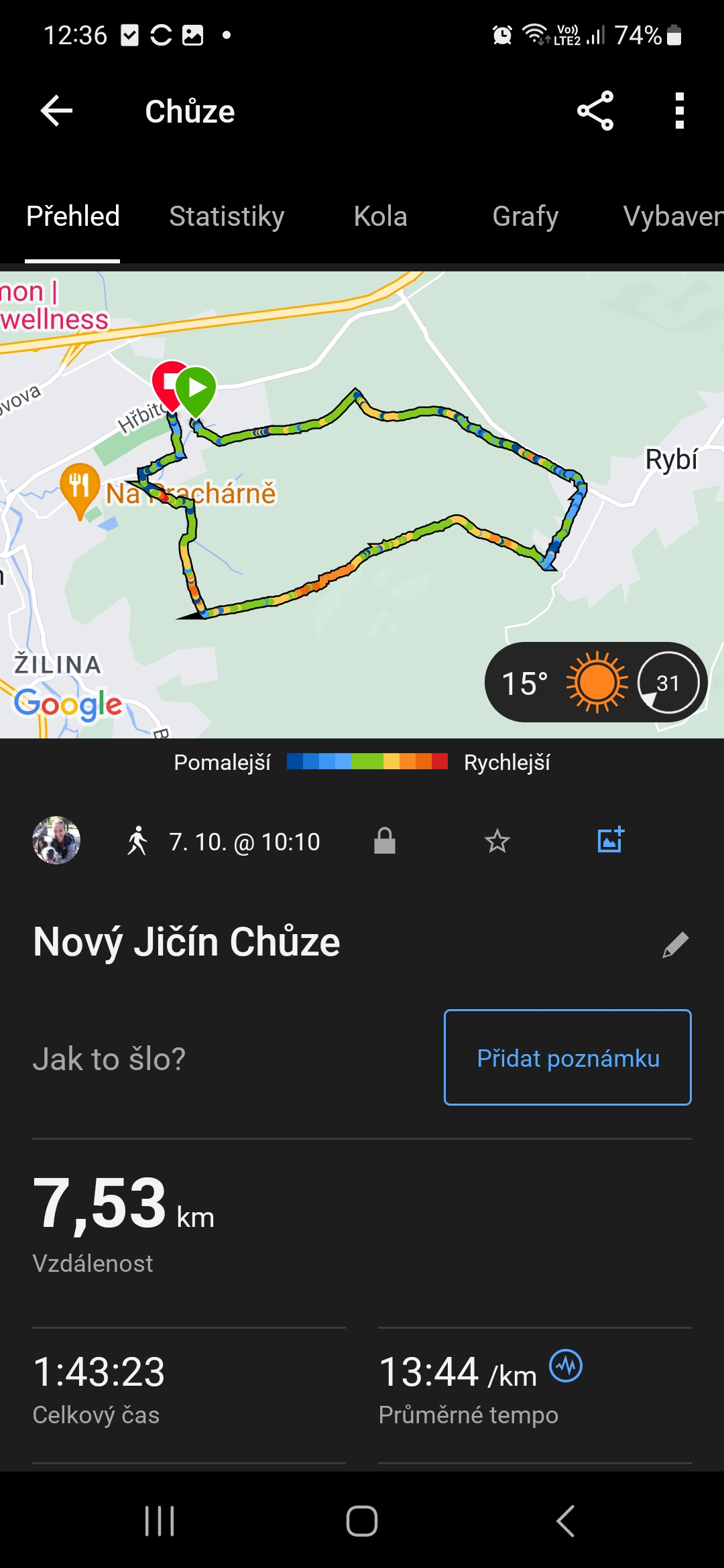Add a photo to this activity

coord(611,840)
